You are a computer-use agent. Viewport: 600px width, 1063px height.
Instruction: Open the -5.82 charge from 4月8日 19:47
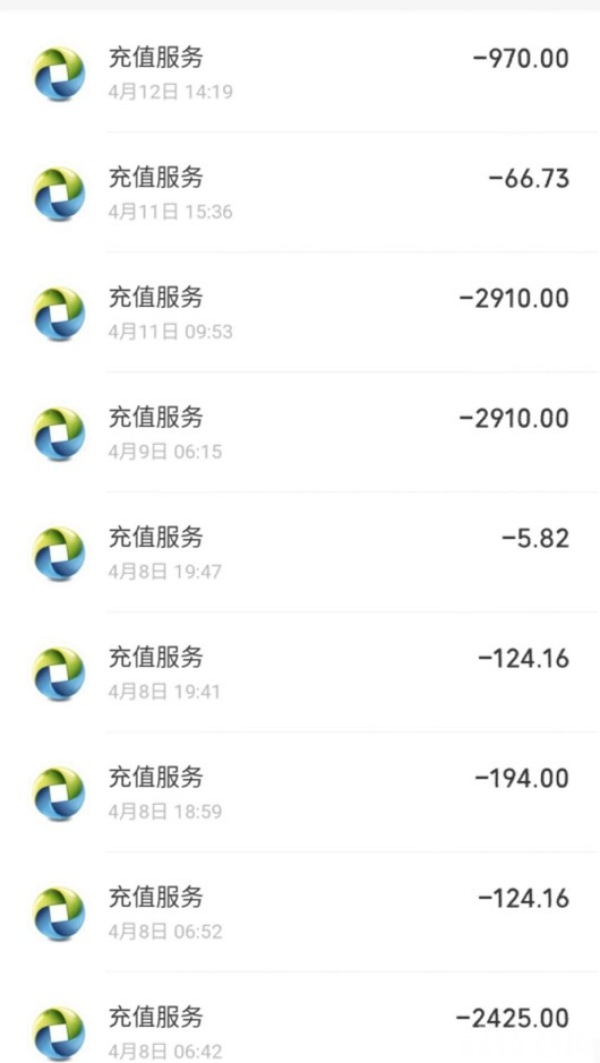coord(300,553)
